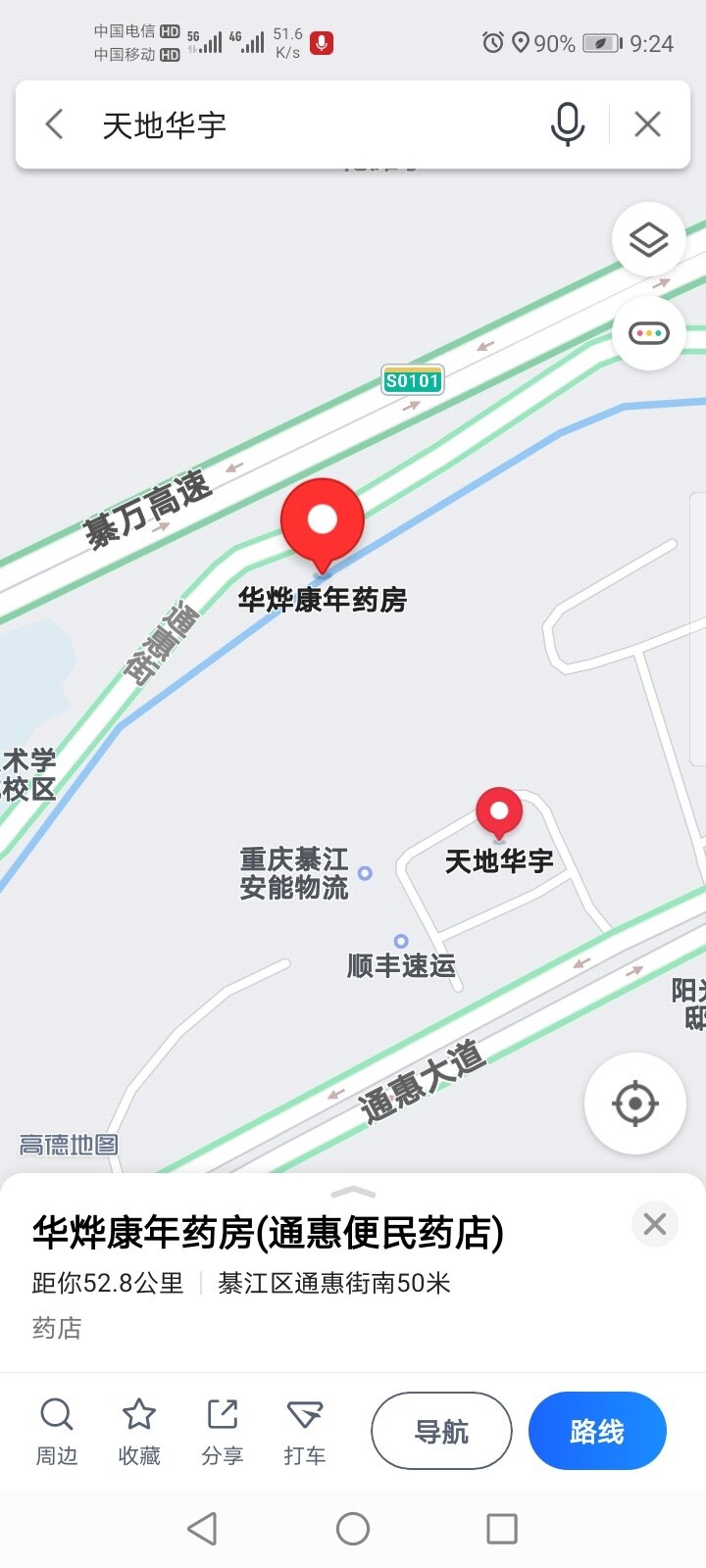Viewport: 706px width, 1568px height.
Task: Select the 天地华宇 map pin
Action: (499, 813)
